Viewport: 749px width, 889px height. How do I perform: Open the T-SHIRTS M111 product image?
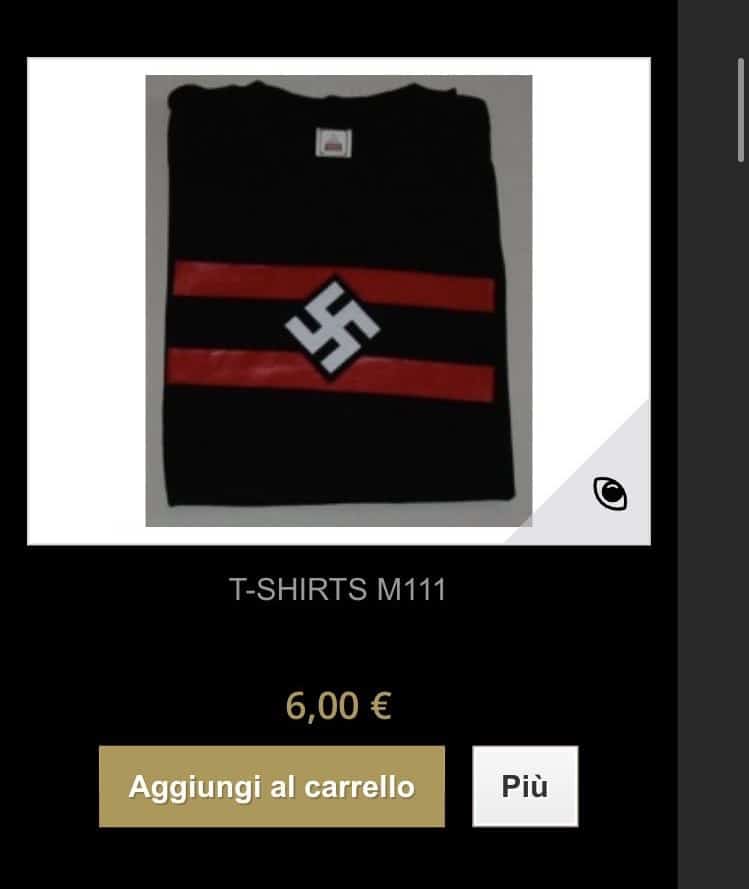338,300
